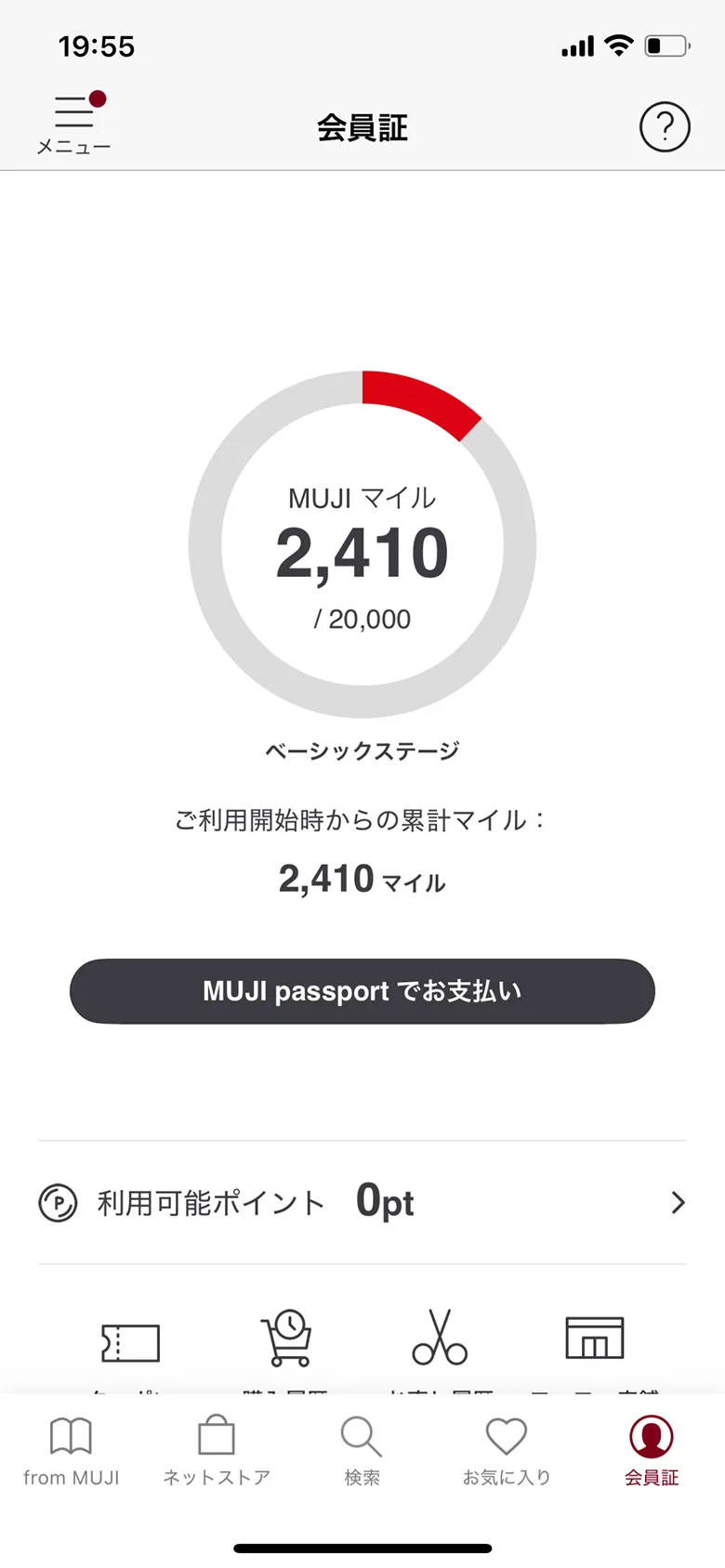This screenshot has height=1568, width=725.
Task: Select the 0pt points value
Action: point(384,1201)
